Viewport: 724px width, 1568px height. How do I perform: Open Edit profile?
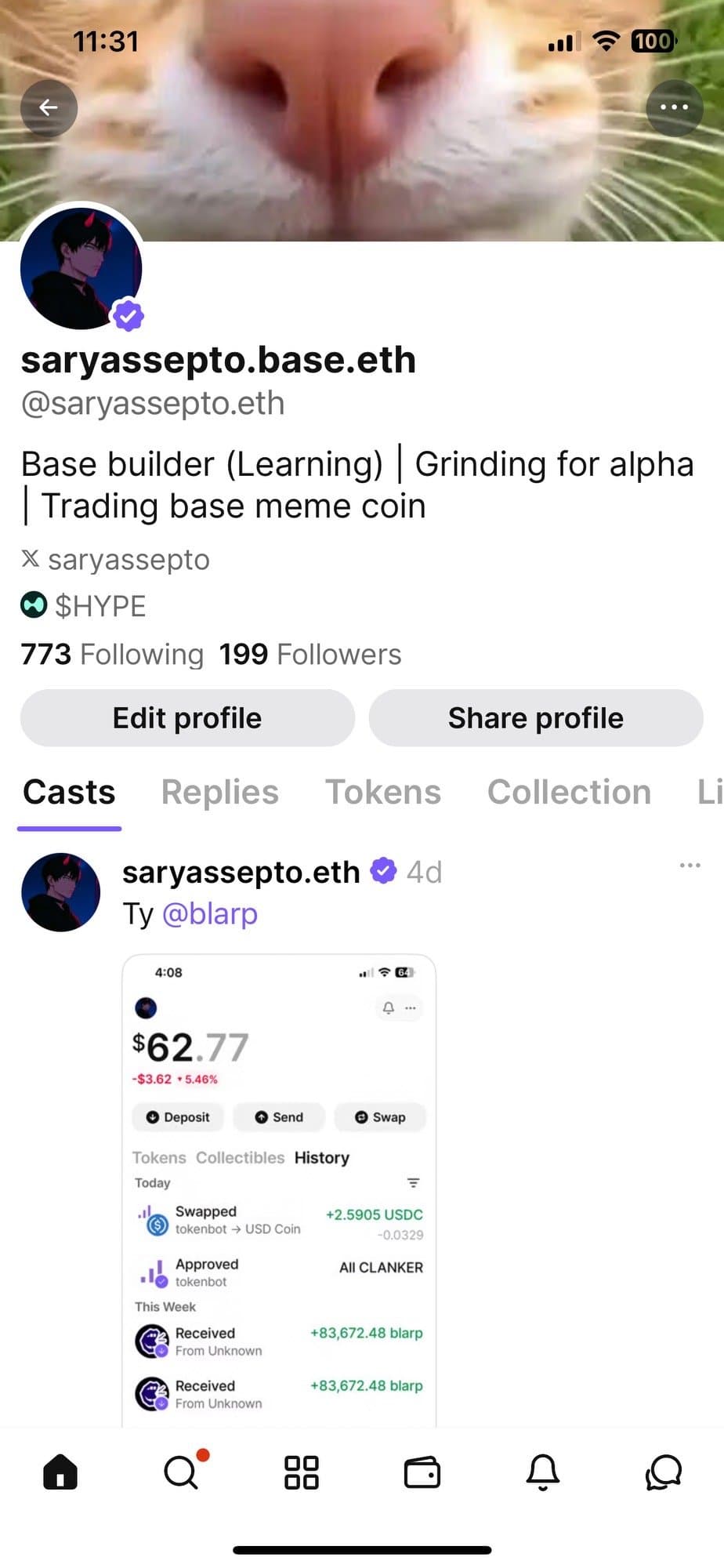pos(186,717)
